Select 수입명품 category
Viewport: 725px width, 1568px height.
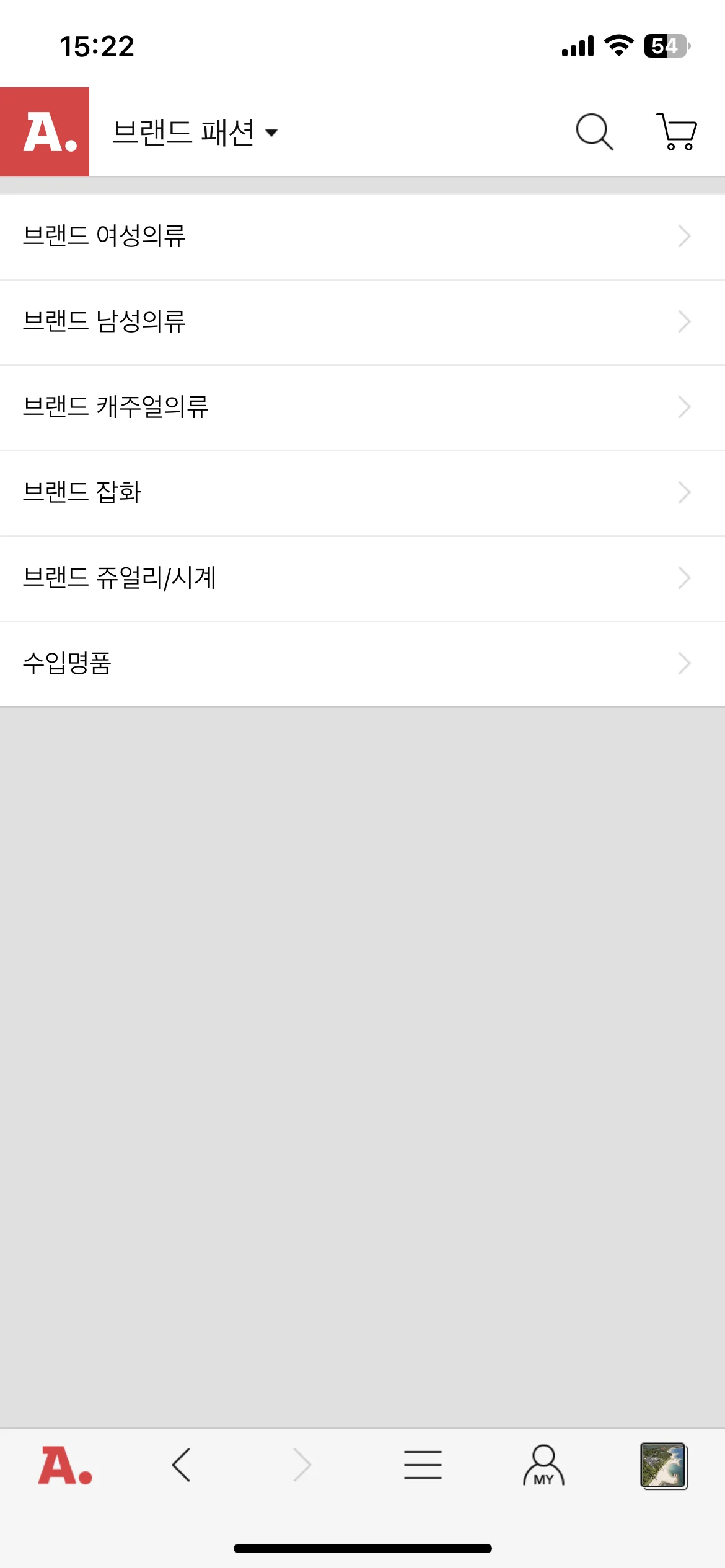point(362,663)
